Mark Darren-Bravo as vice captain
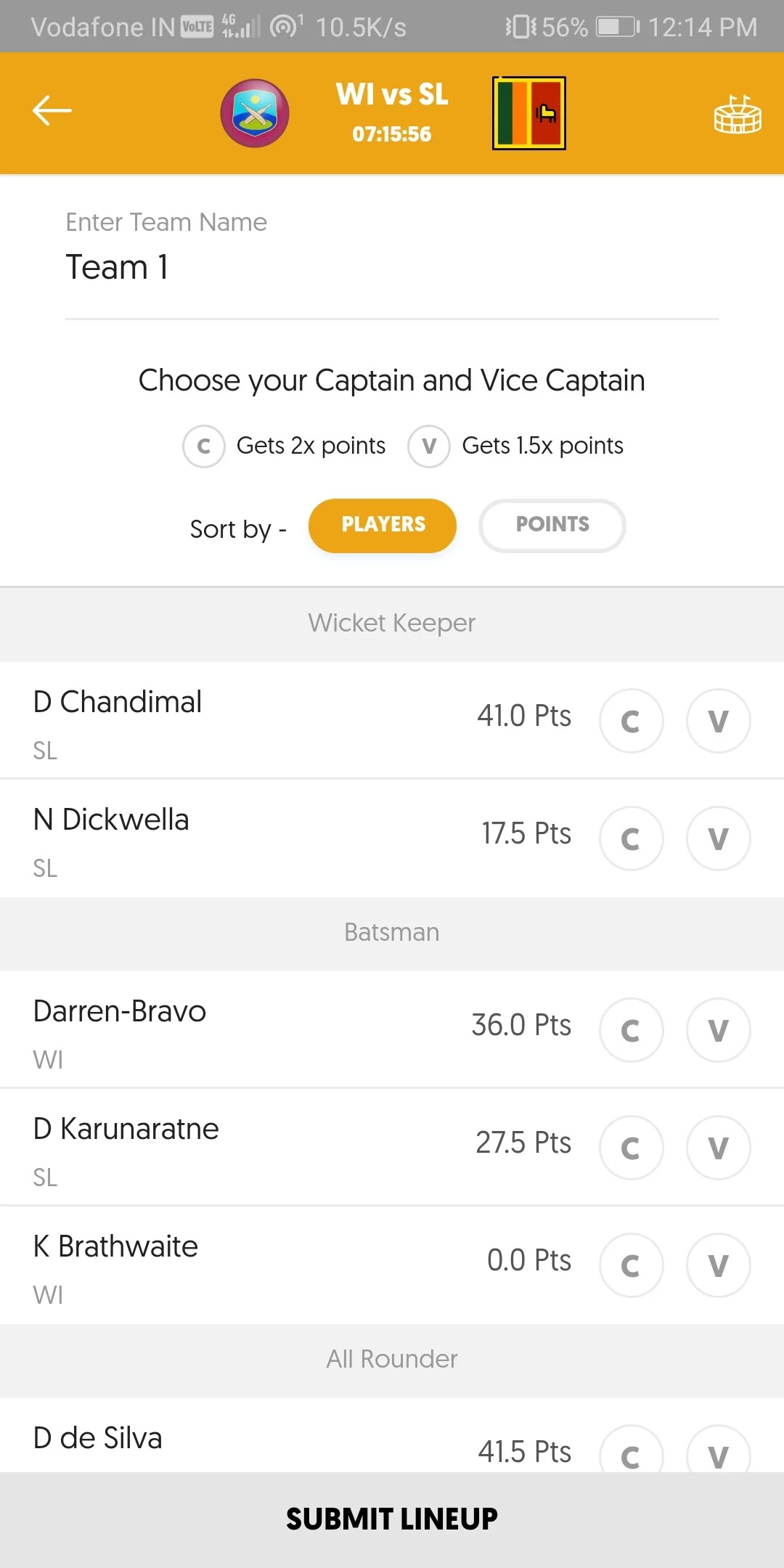Image resolution: width=784 pixels, height=1568 pixels. pyautogui.click(x=718, y=1030)
